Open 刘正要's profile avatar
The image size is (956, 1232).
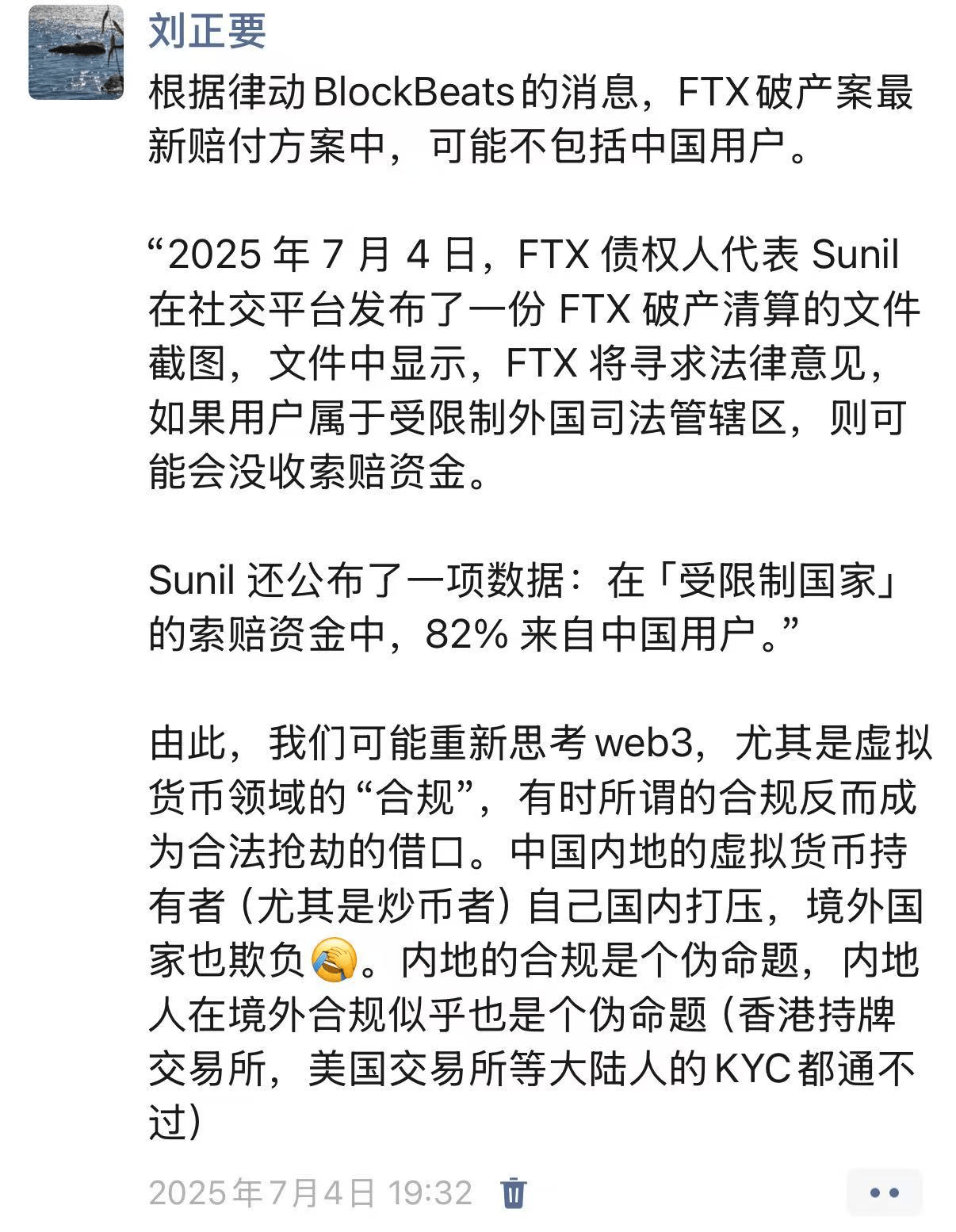[x=76, y=52]
